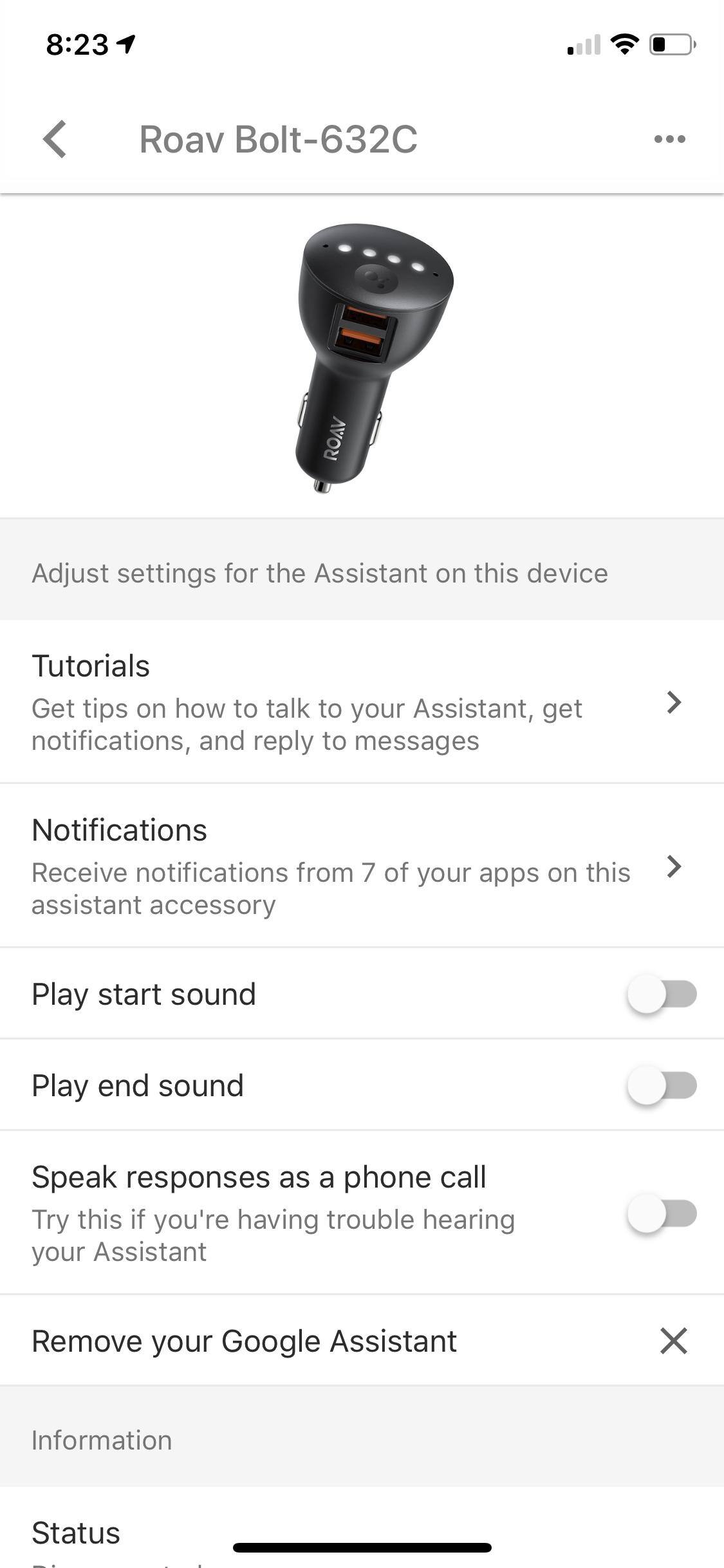724x1568 pixels.
Task: Turn on Play end sound
Action: pos(662,1085)
